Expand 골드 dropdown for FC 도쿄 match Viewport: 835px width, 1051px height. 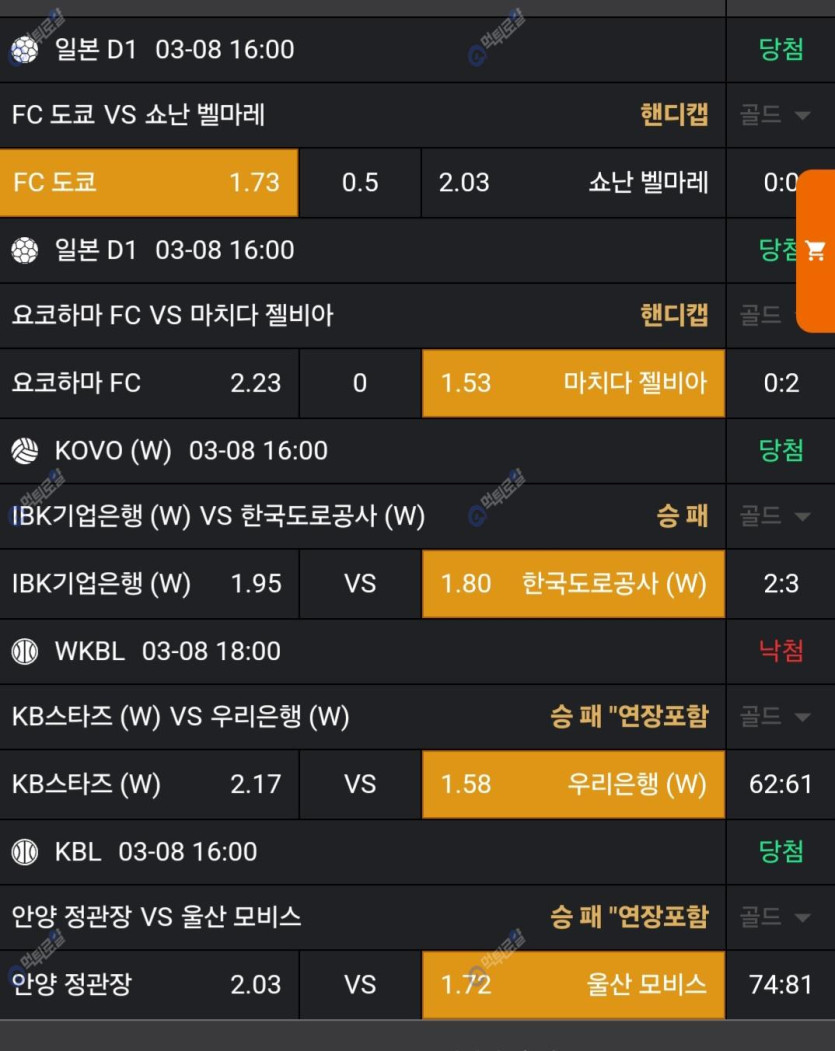click(x=775, y=115)
